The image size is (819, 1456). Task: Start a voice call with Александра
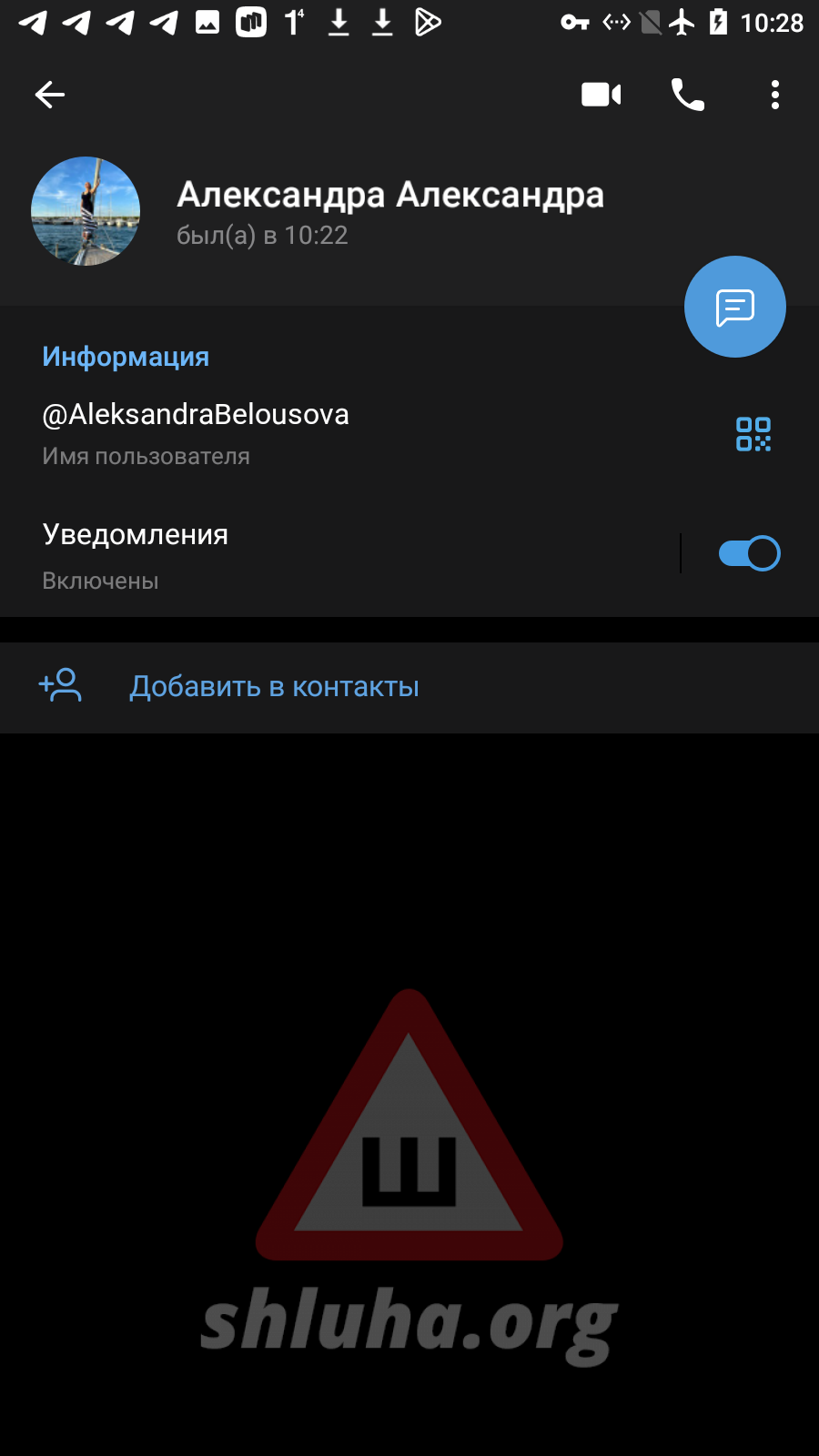688,95
